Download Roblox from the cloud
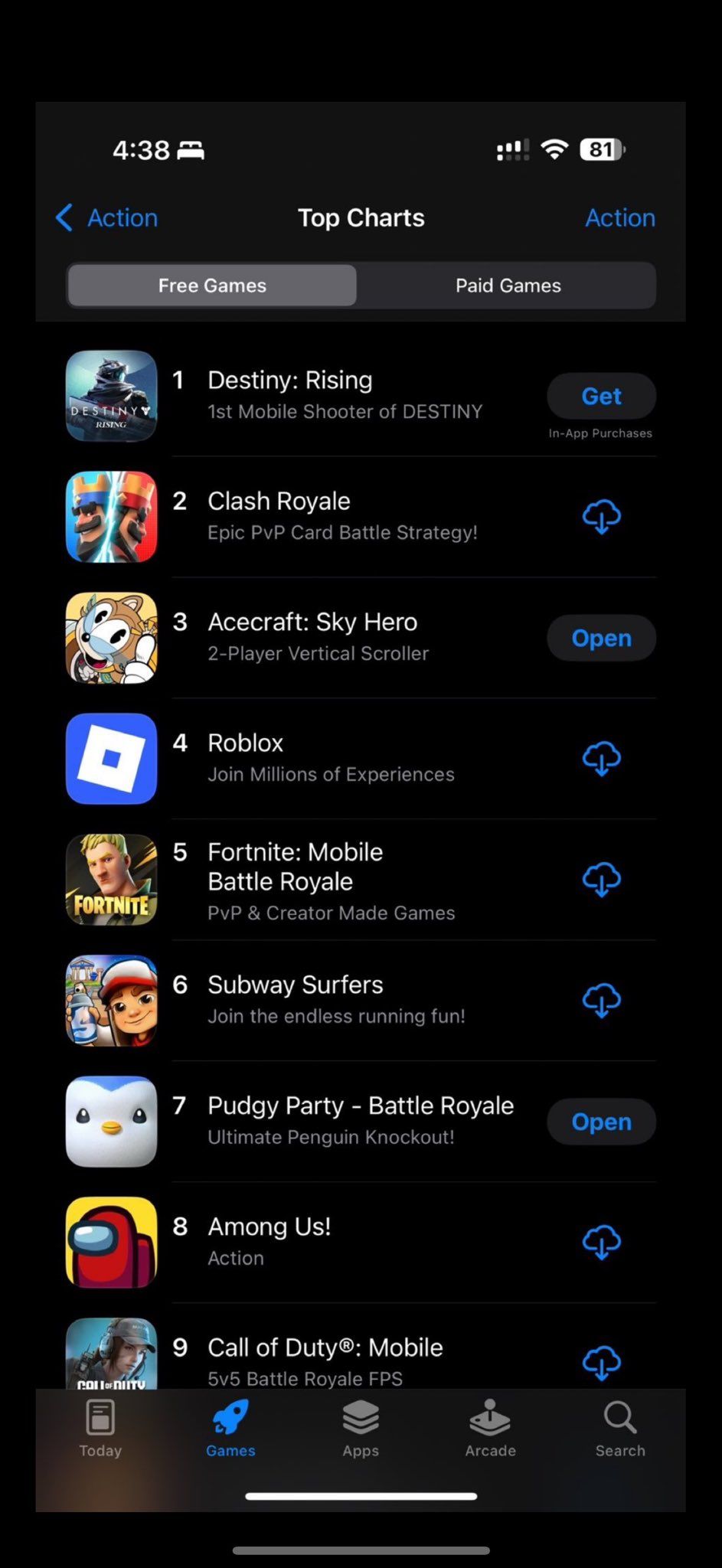Viewport: 722px width, 1568px height. [601, 759]
